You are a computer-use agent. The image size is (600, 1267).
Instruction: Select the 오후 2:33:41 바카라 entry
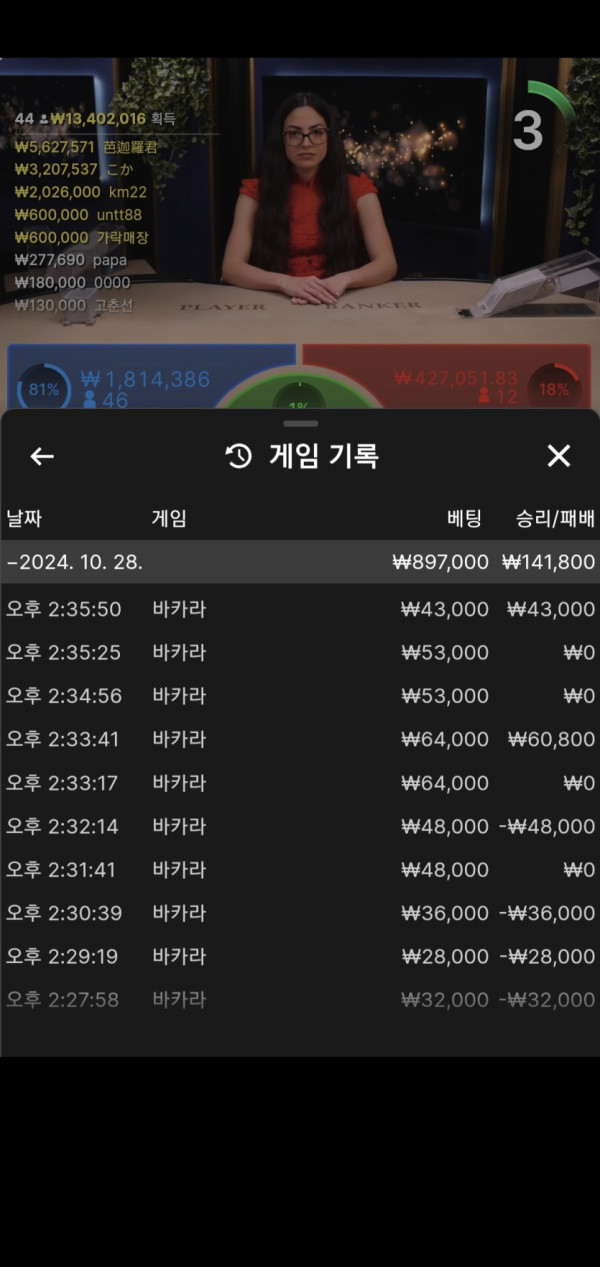[300, 740]
